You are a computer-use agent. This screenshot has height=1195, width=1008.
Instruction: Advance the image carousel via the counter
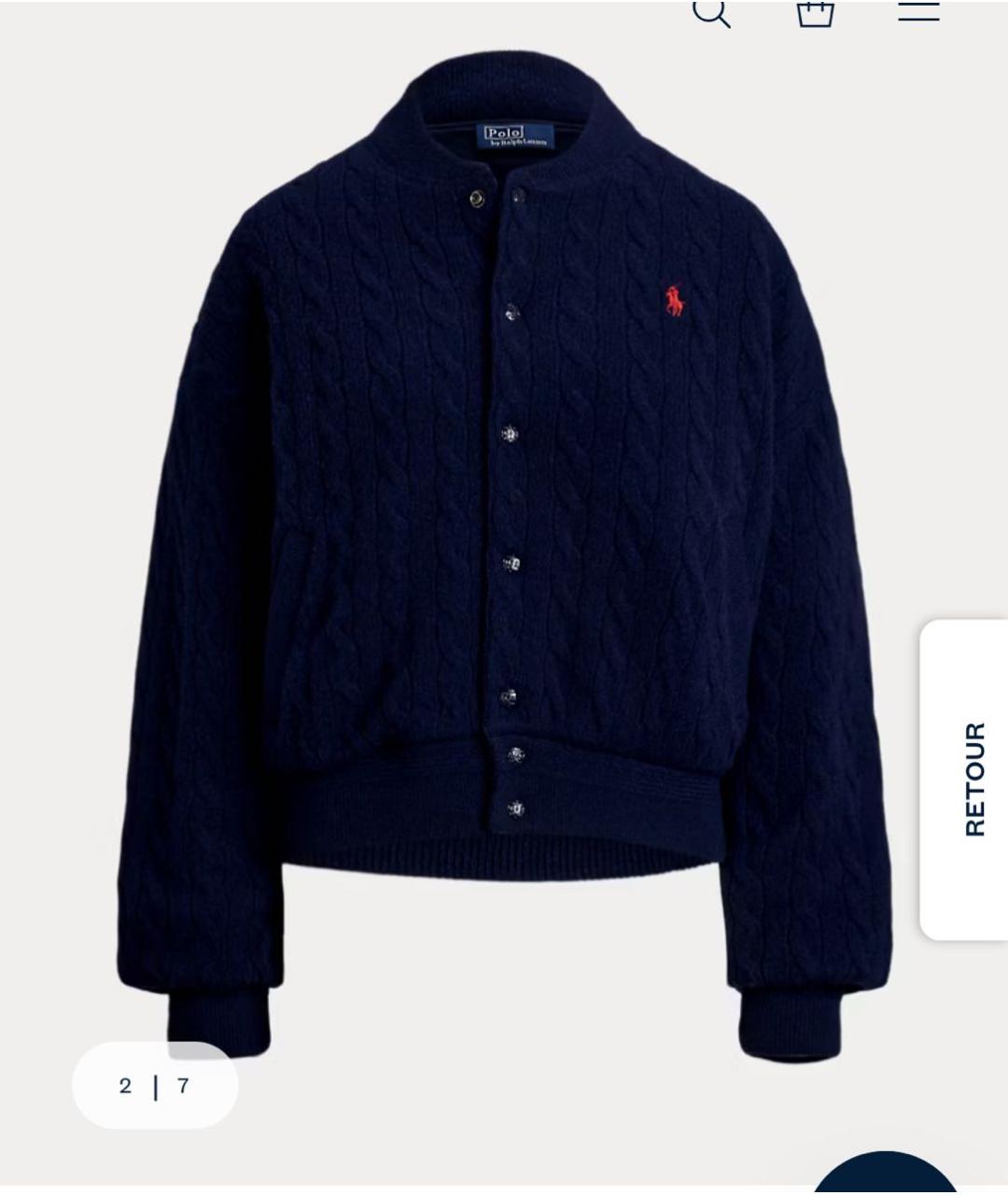(154, 1086)
